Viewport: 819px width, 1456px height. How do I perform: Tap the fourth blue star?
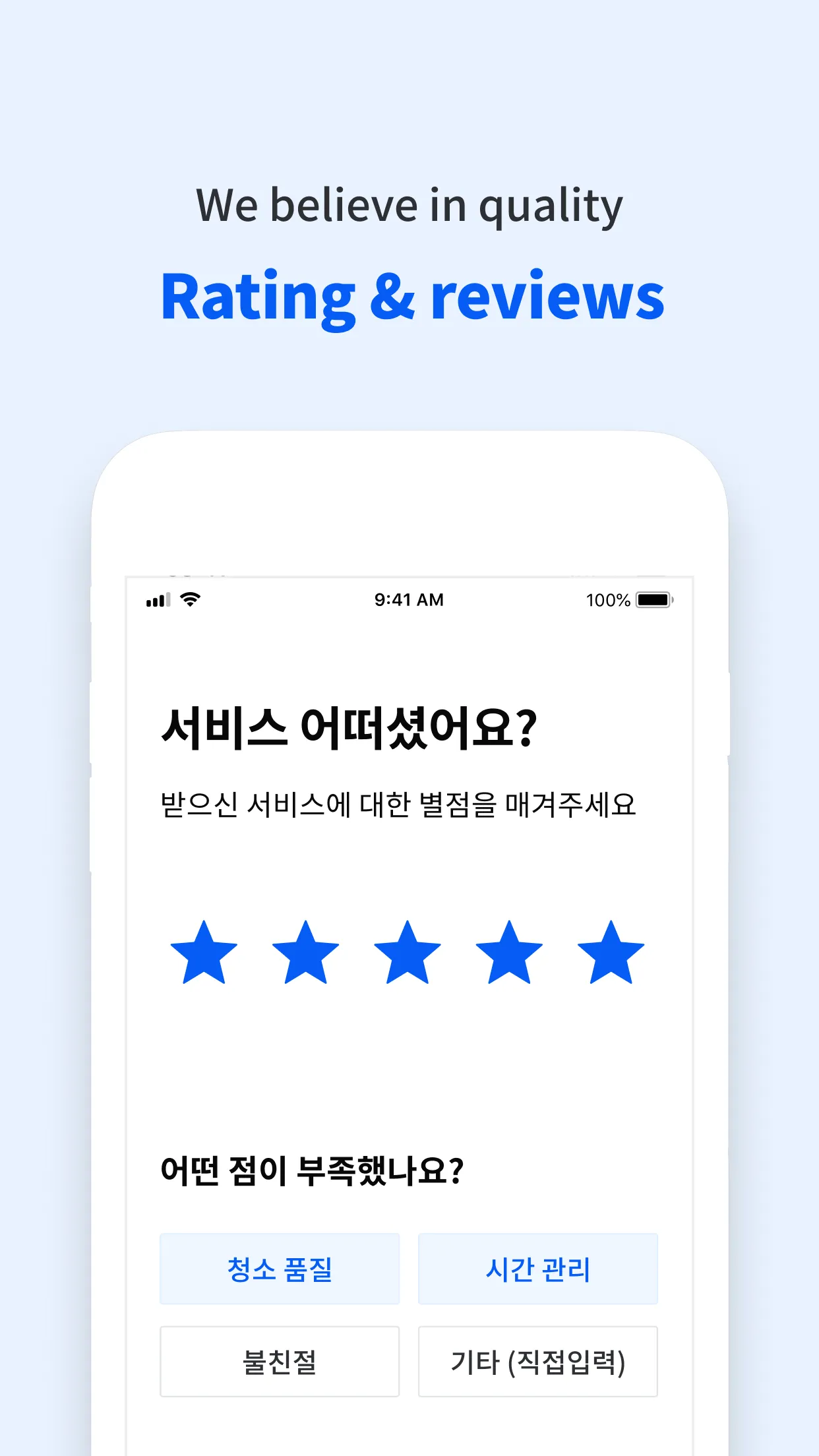point(509,959)
